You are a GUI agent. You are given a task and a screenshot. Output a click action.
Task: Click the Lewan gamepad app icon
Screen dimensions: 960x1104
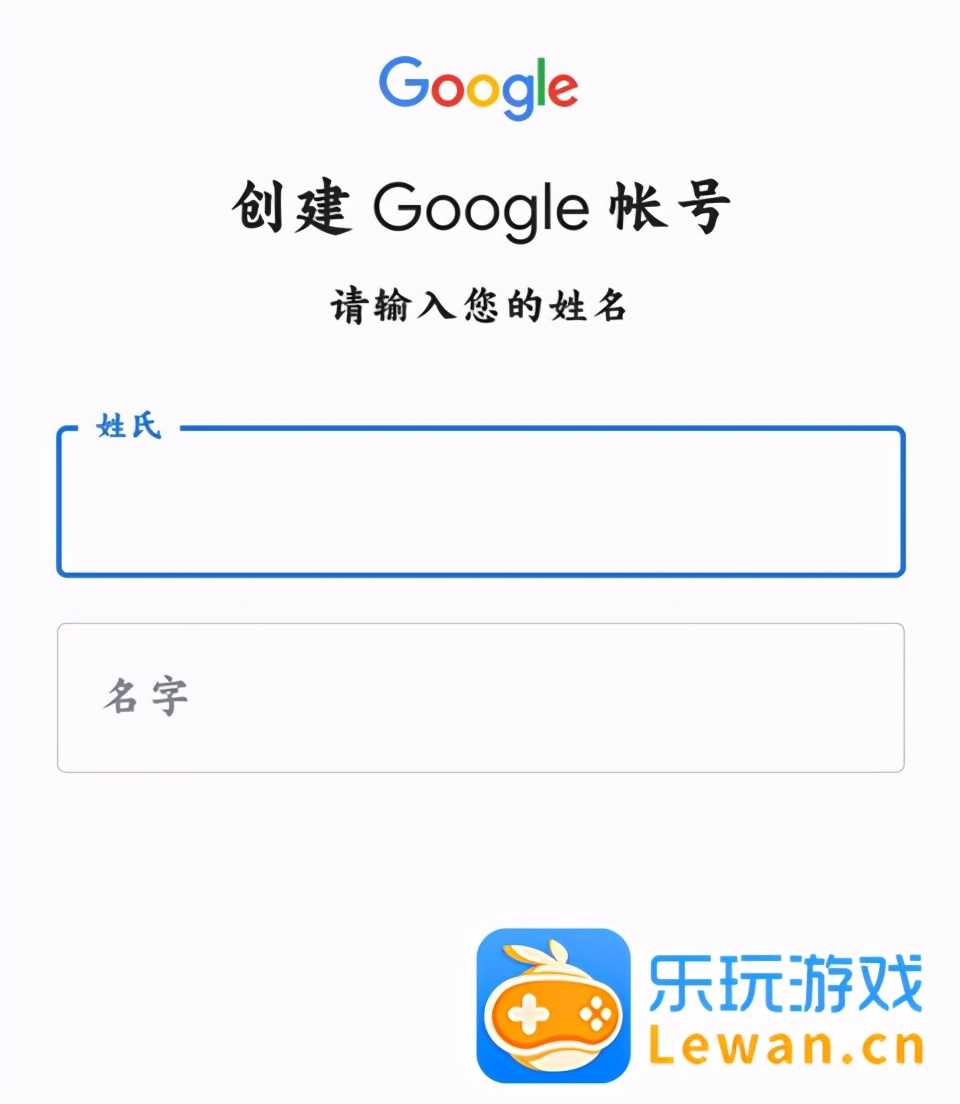click(x=549, y=1000)
